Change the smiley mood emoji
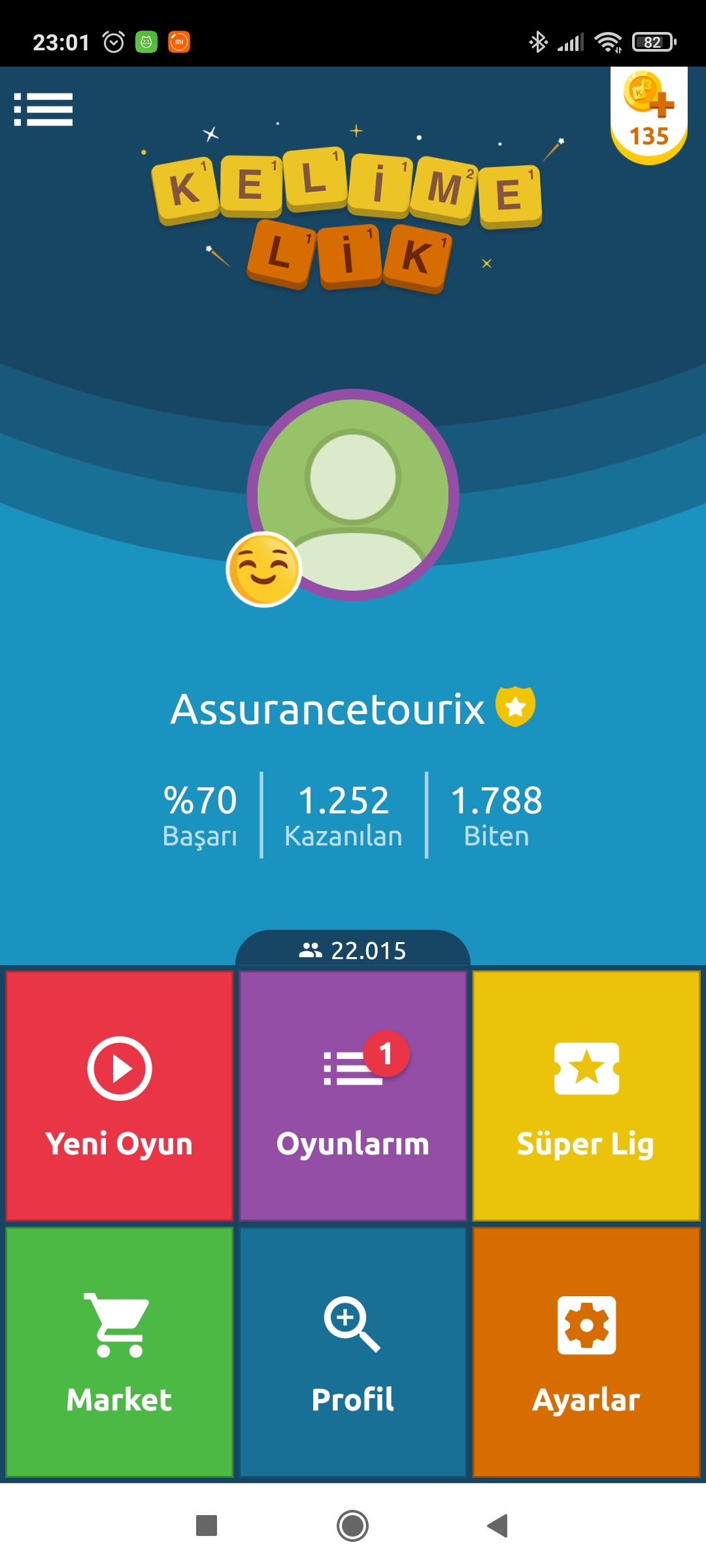This screenshot has width=706, height=1568. point(263,569)
